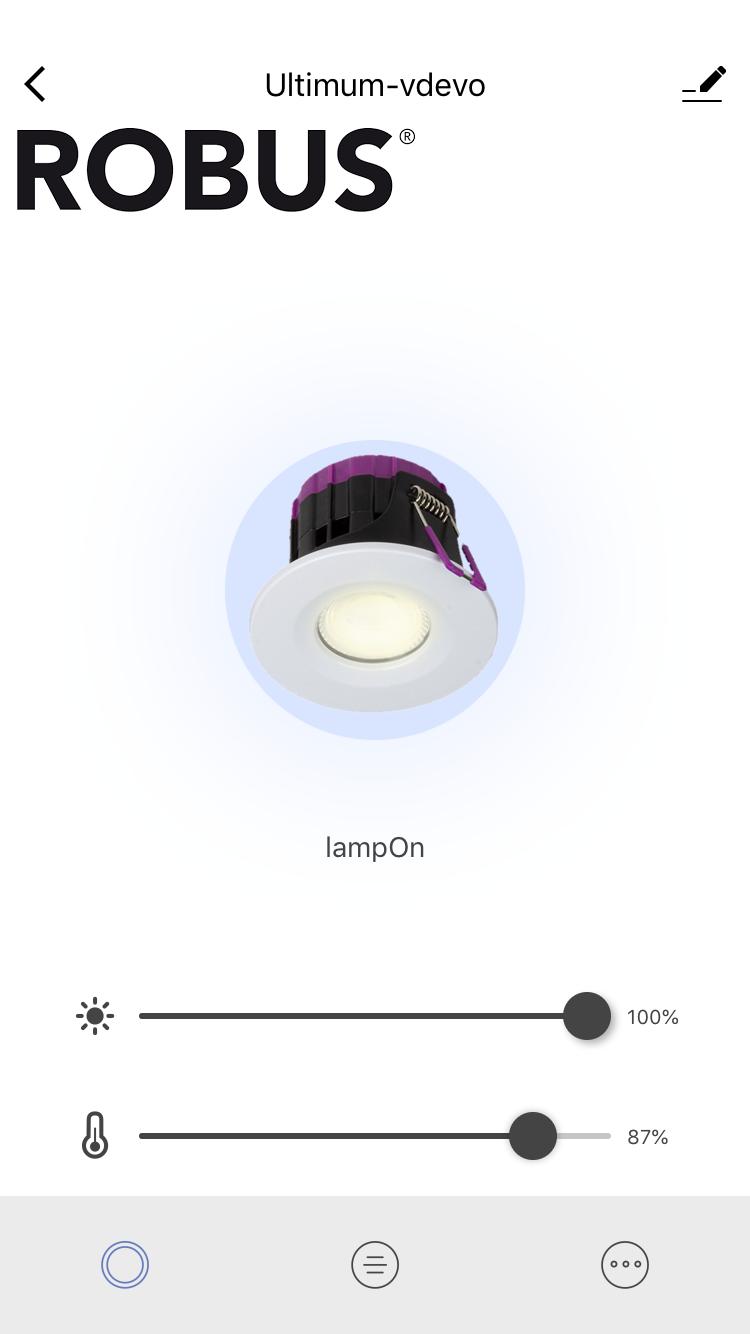Open the more options three-dots tab
The height and width of the screenshot is (1334, 750).
[625, 1264]
